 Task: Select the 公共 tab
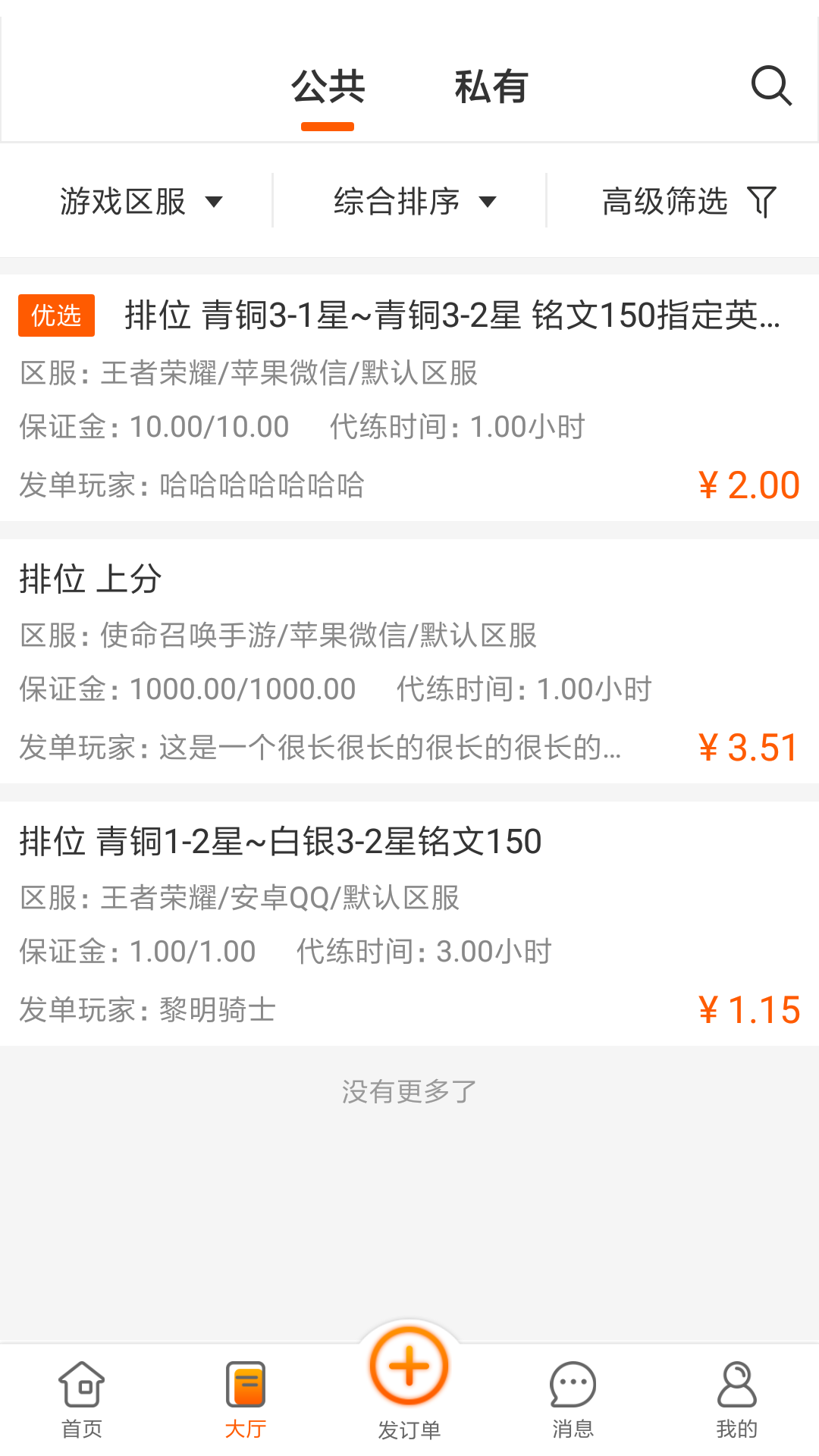tap(330, 86)
